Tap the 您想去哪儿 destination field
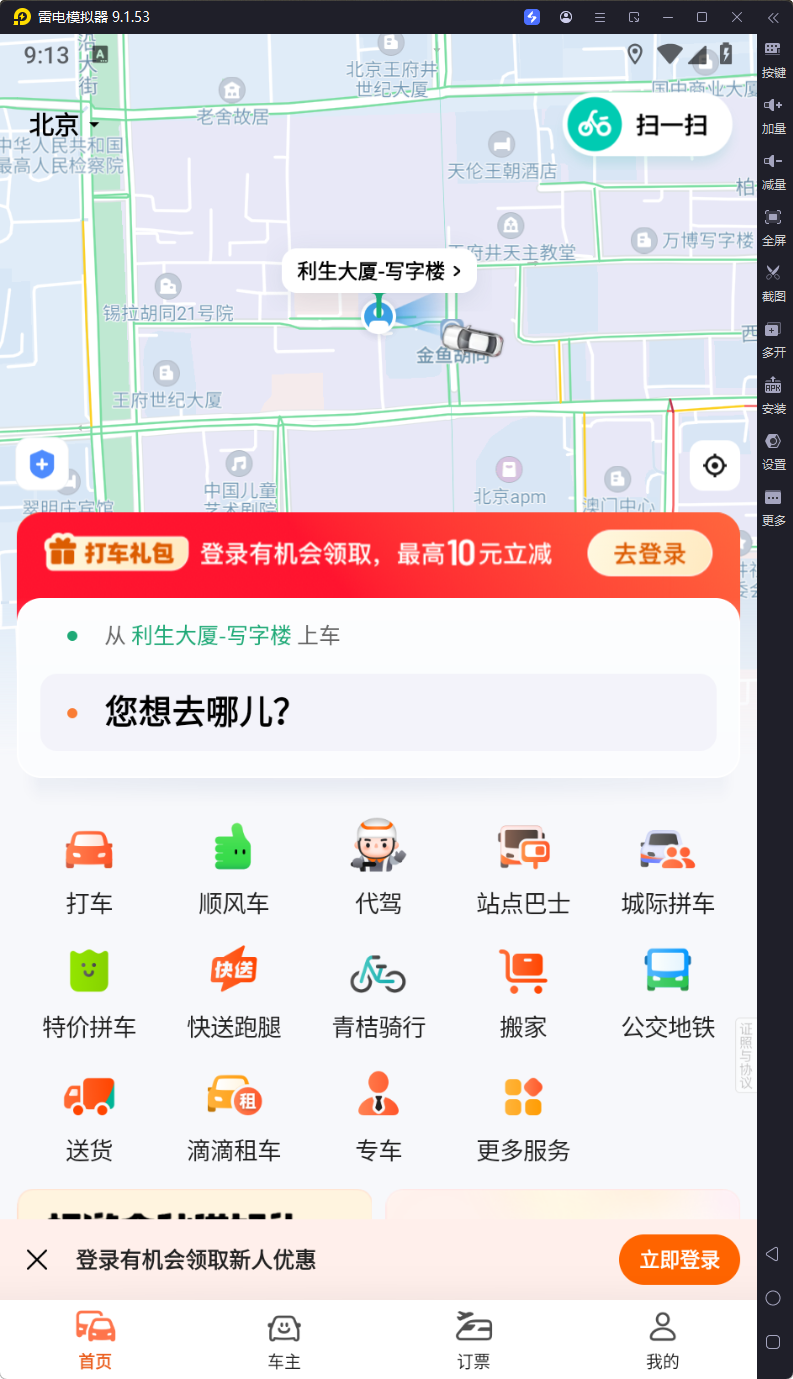This screenshot has width=793, height=1379. [379, 712]
